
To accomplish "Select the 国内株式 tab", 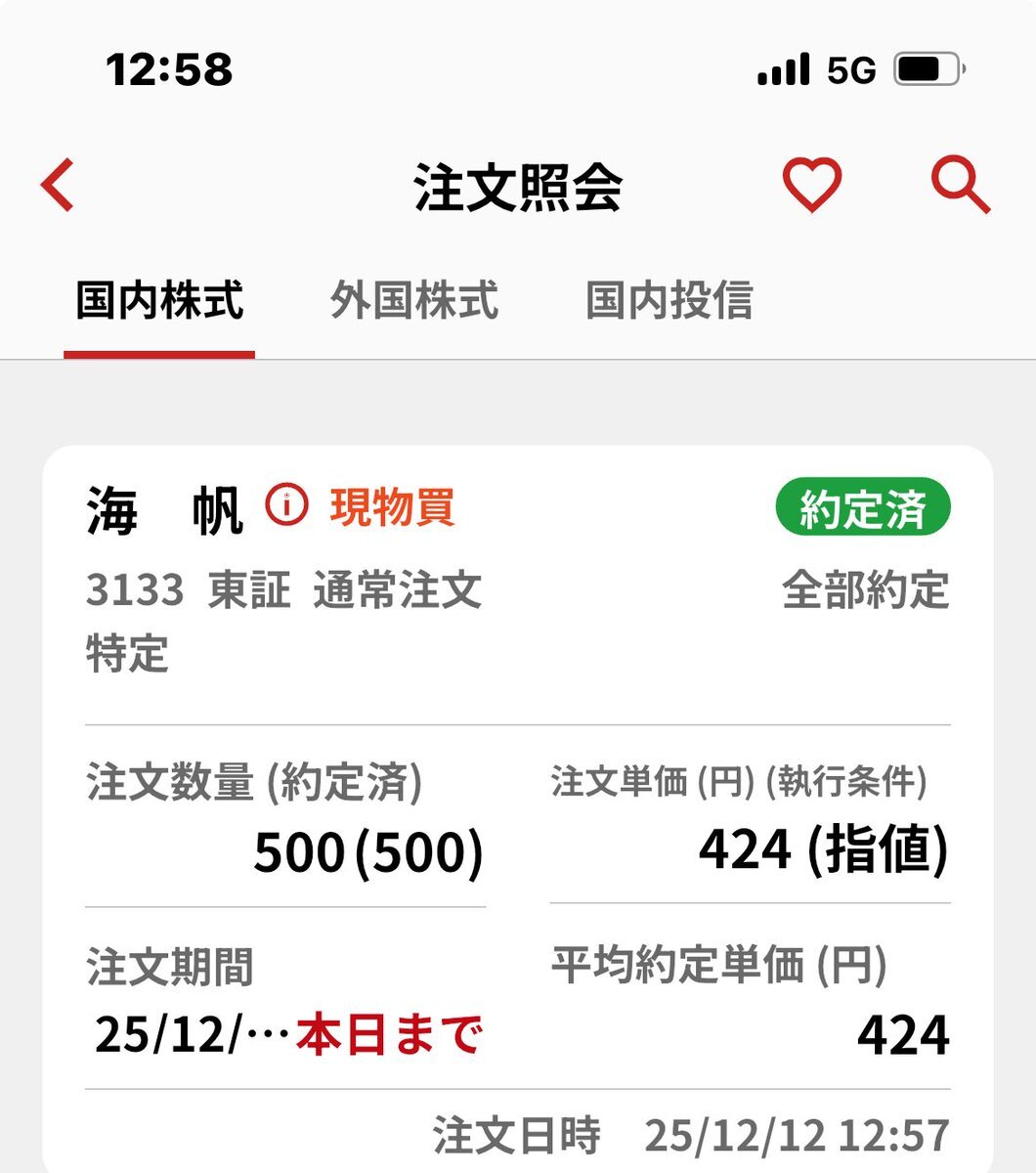I will 159,300.
